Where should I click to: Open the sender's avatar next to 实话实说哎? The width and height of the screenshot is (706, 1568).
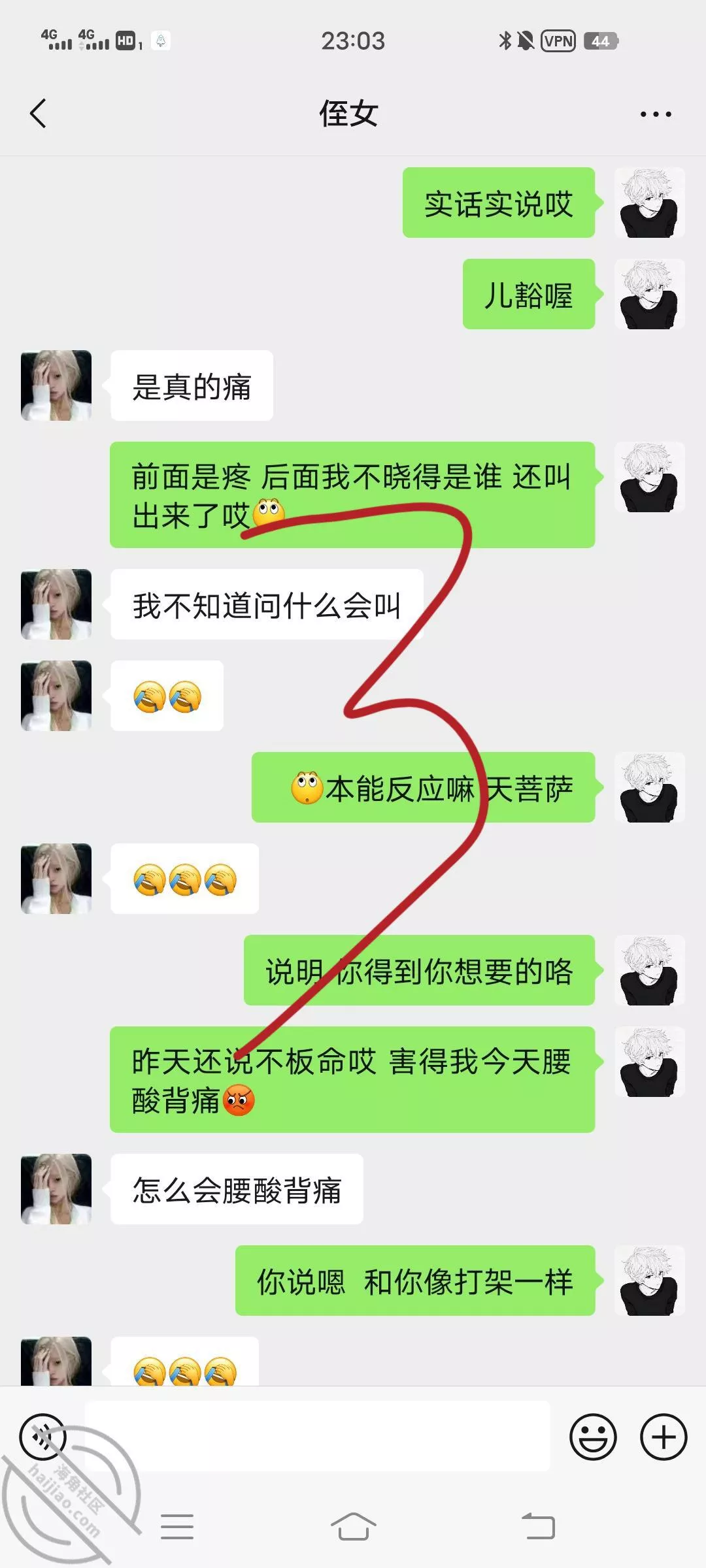tap(649, 203)
